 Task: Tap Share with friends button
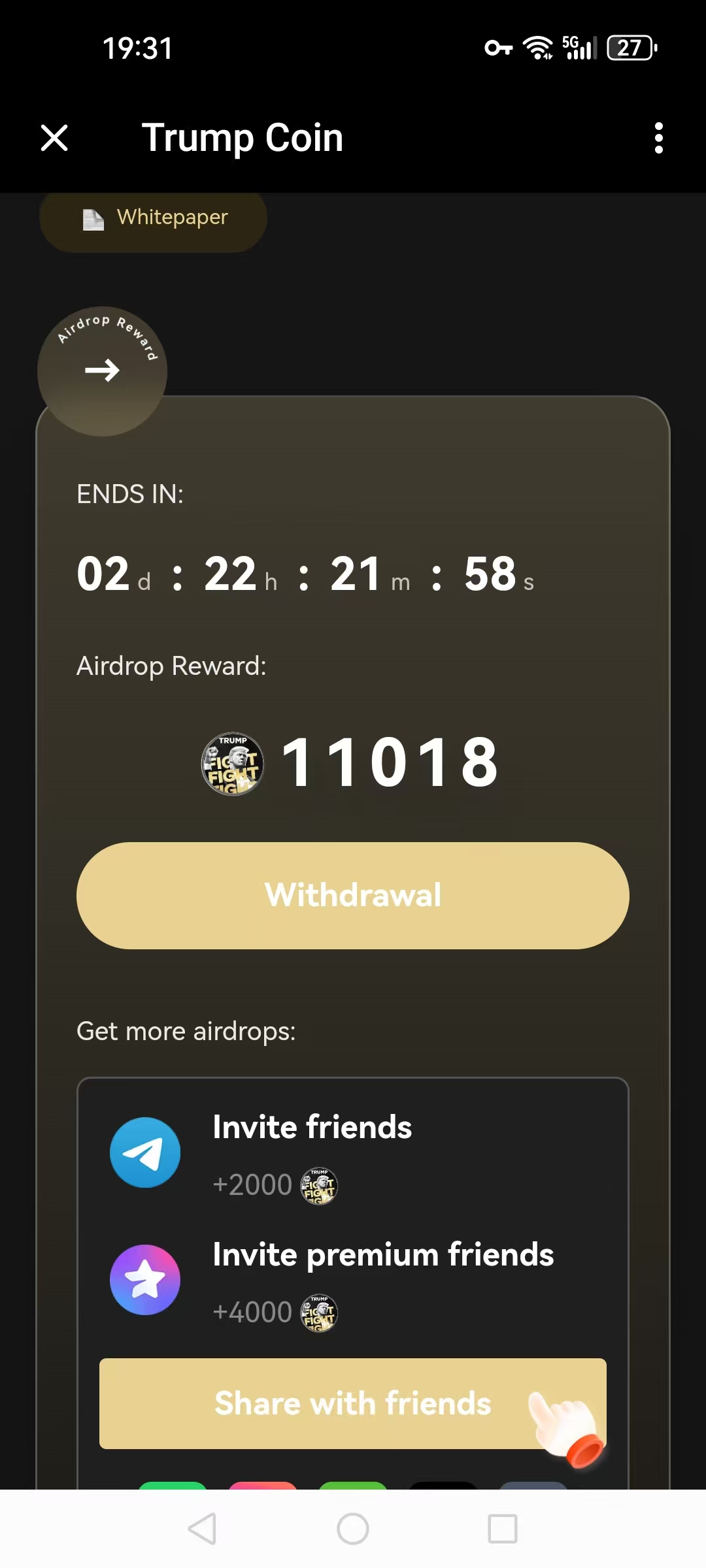(353, 1403)
